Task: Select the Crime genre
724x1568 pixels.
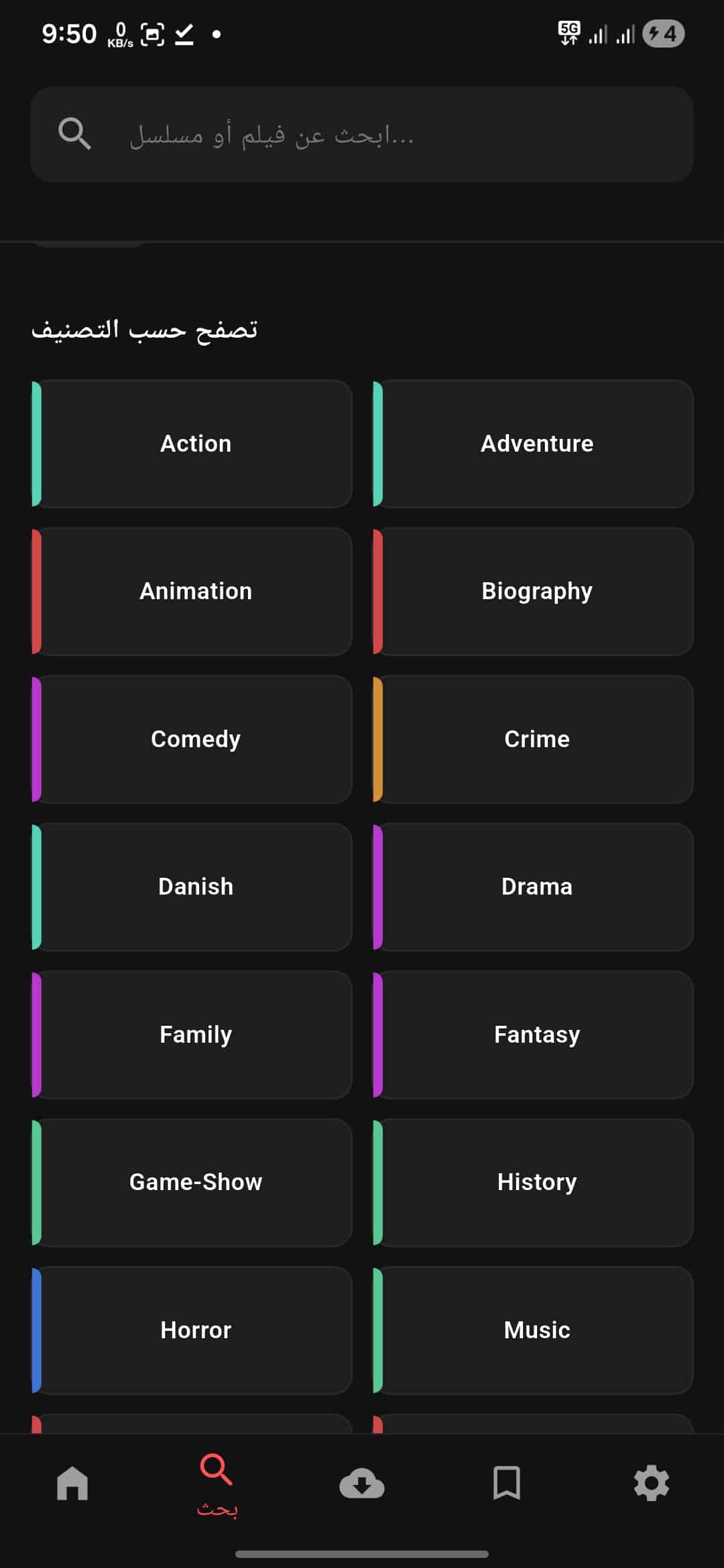Action: [536, 738]
